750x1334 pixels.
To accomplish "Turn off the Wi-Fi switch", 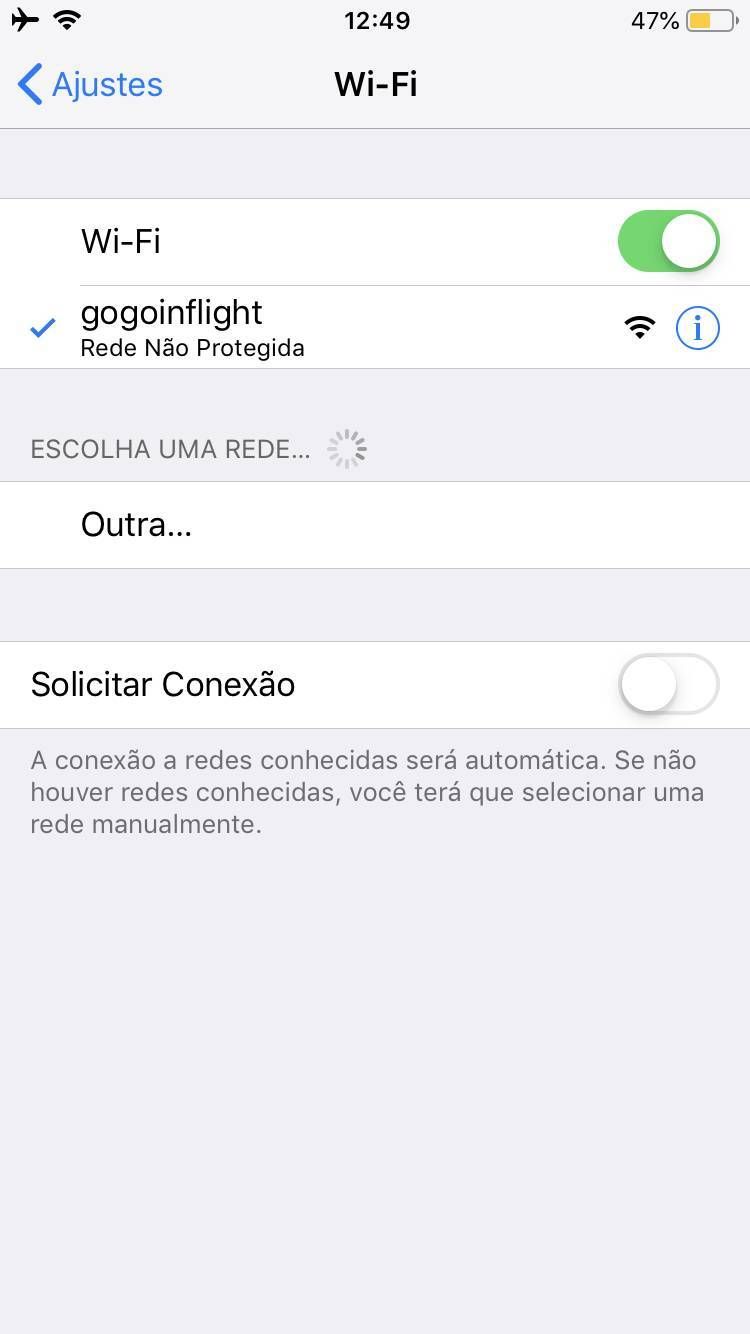I will click(x=668, y=241).
